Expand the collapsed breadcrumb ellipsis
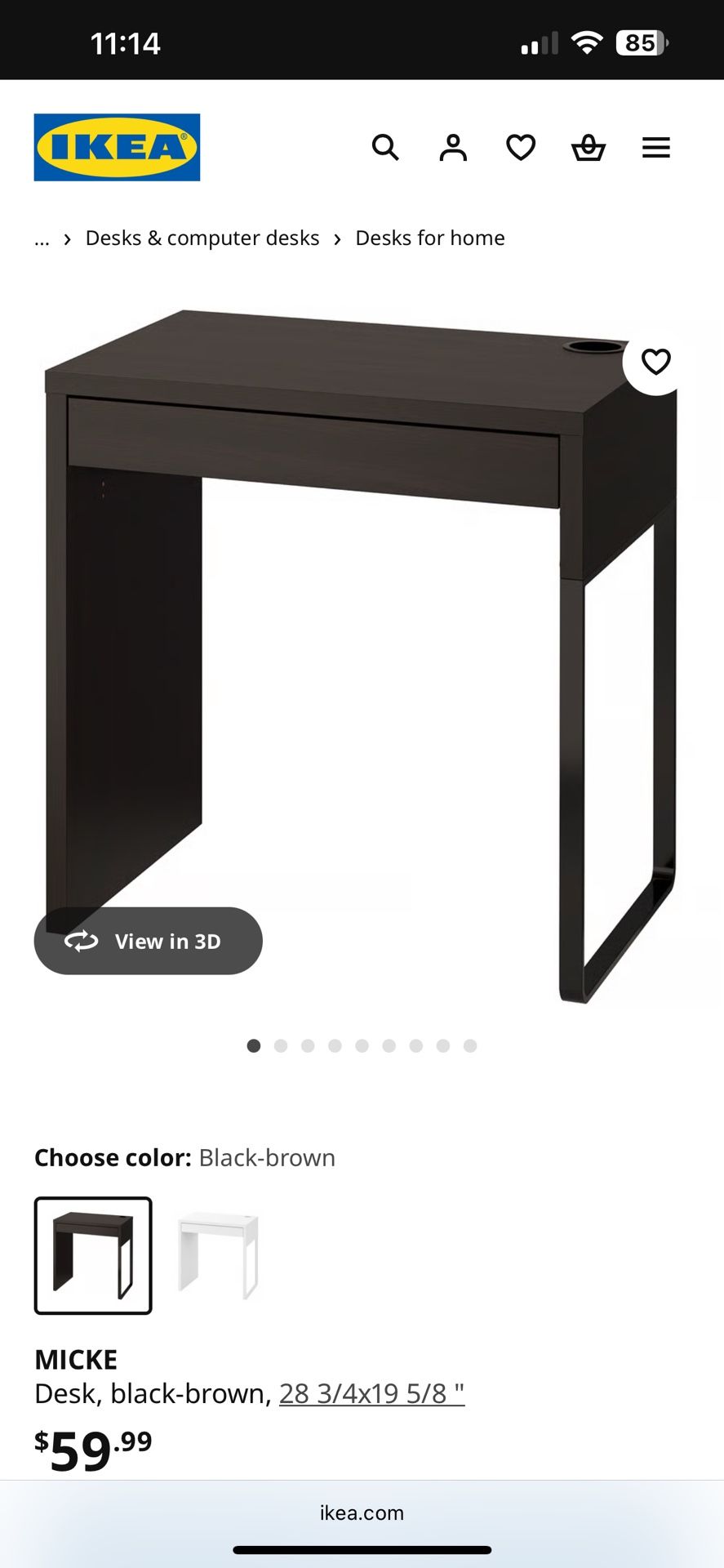724x1568 pixels. pos(42,238)
